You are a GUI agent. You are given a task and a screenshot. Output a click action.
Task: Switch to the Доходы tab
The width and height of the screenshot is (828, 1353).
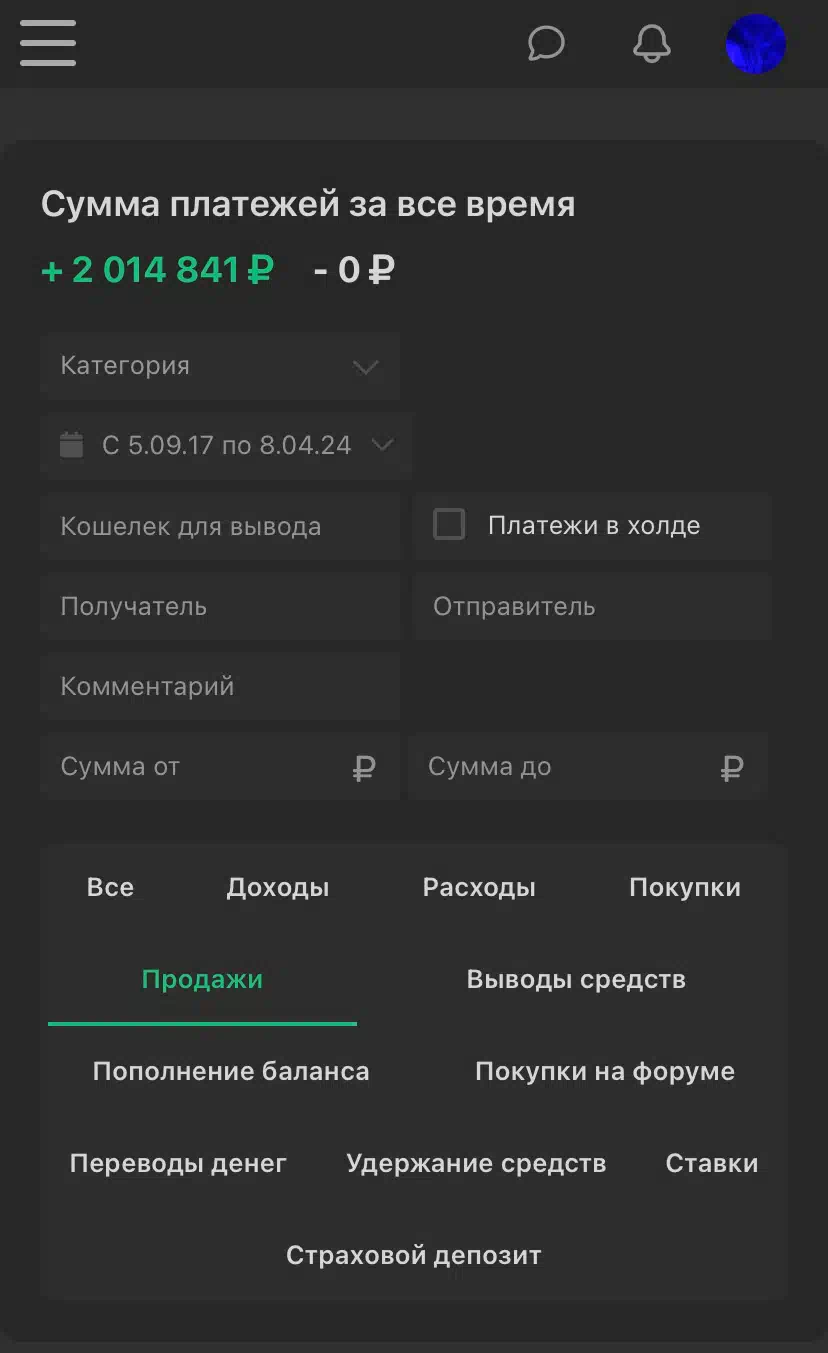coord(278,887)
